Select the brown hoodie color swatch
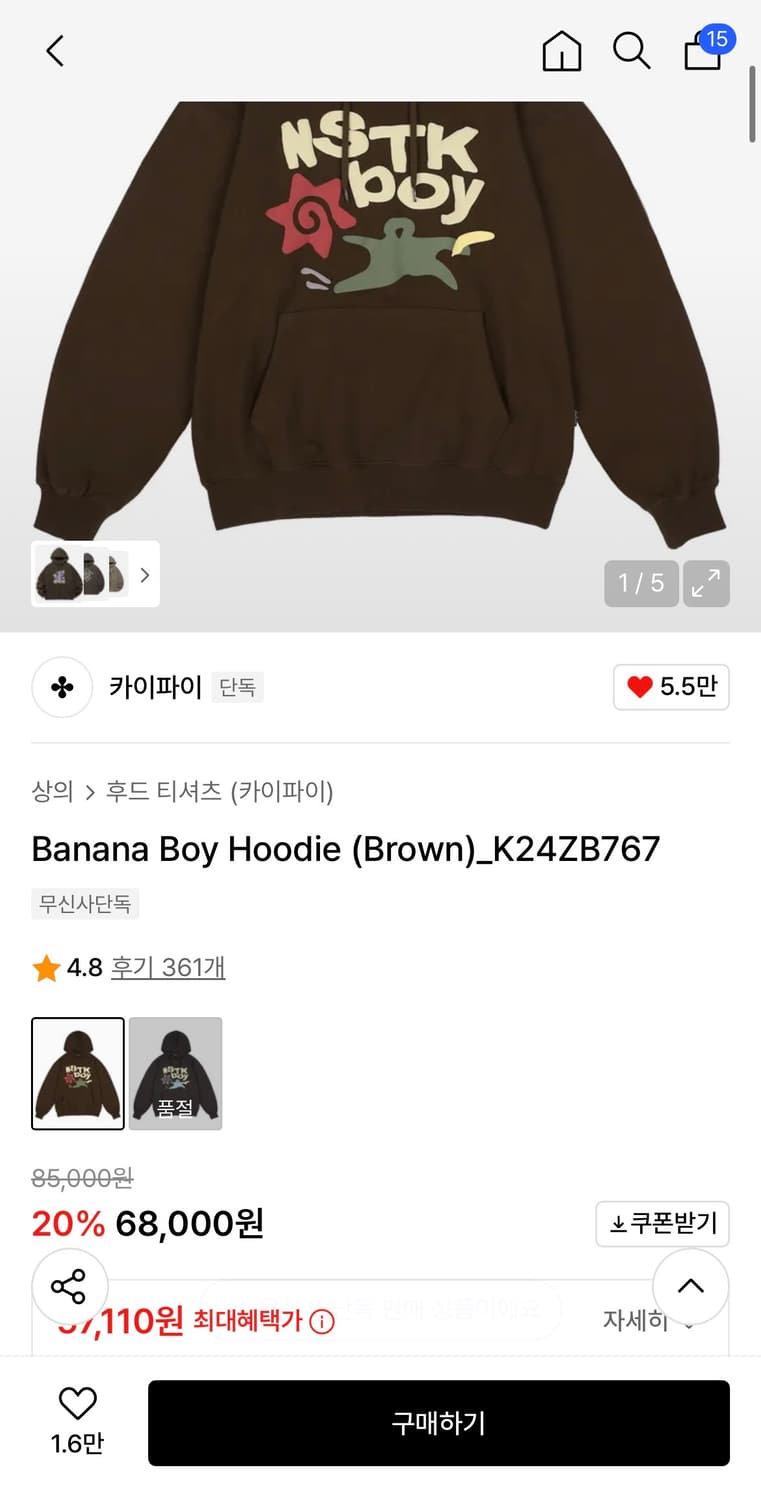The image size is (761, 1500). point(77,1072)
